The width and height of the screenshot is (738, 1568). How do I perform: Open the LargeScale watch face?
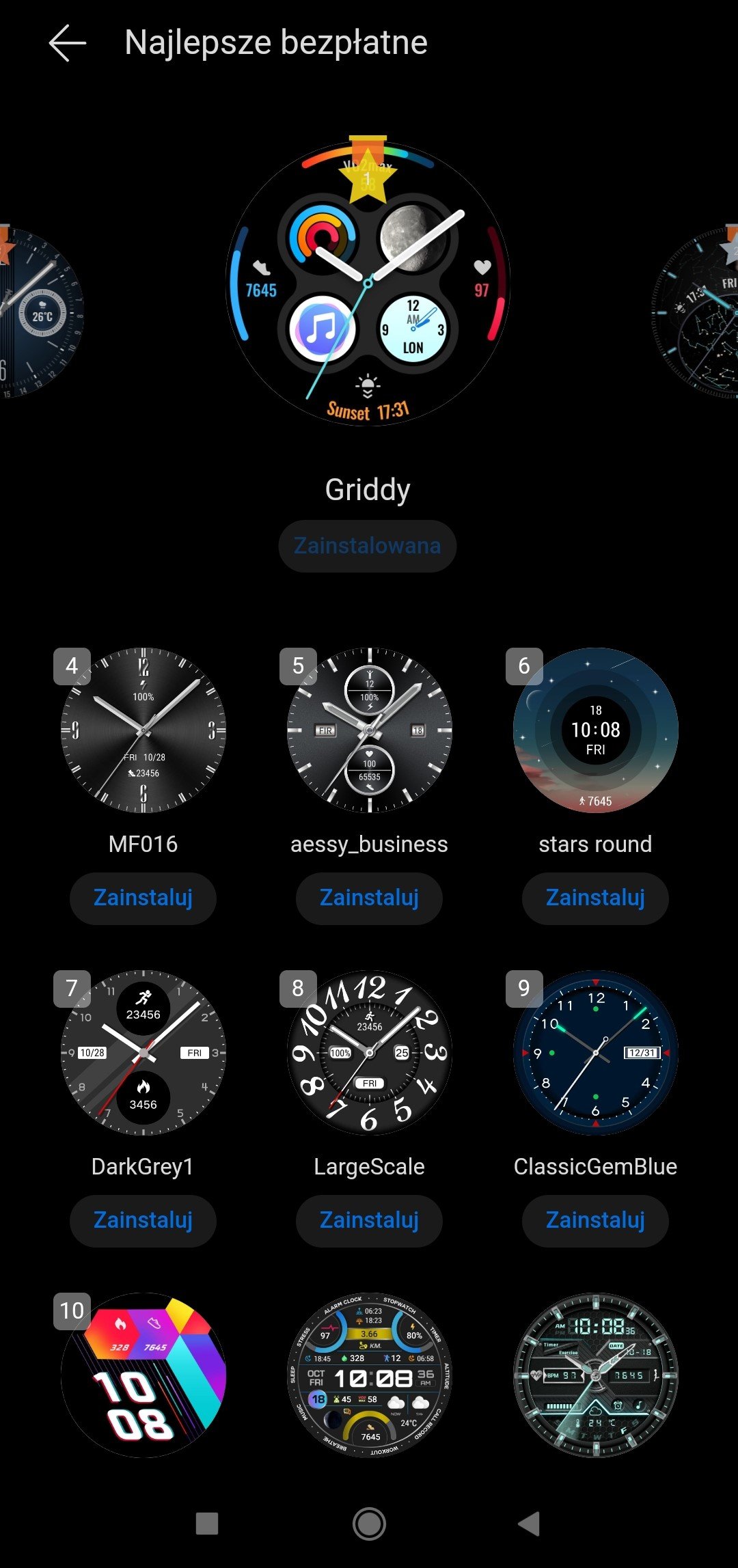(370, 1053)
